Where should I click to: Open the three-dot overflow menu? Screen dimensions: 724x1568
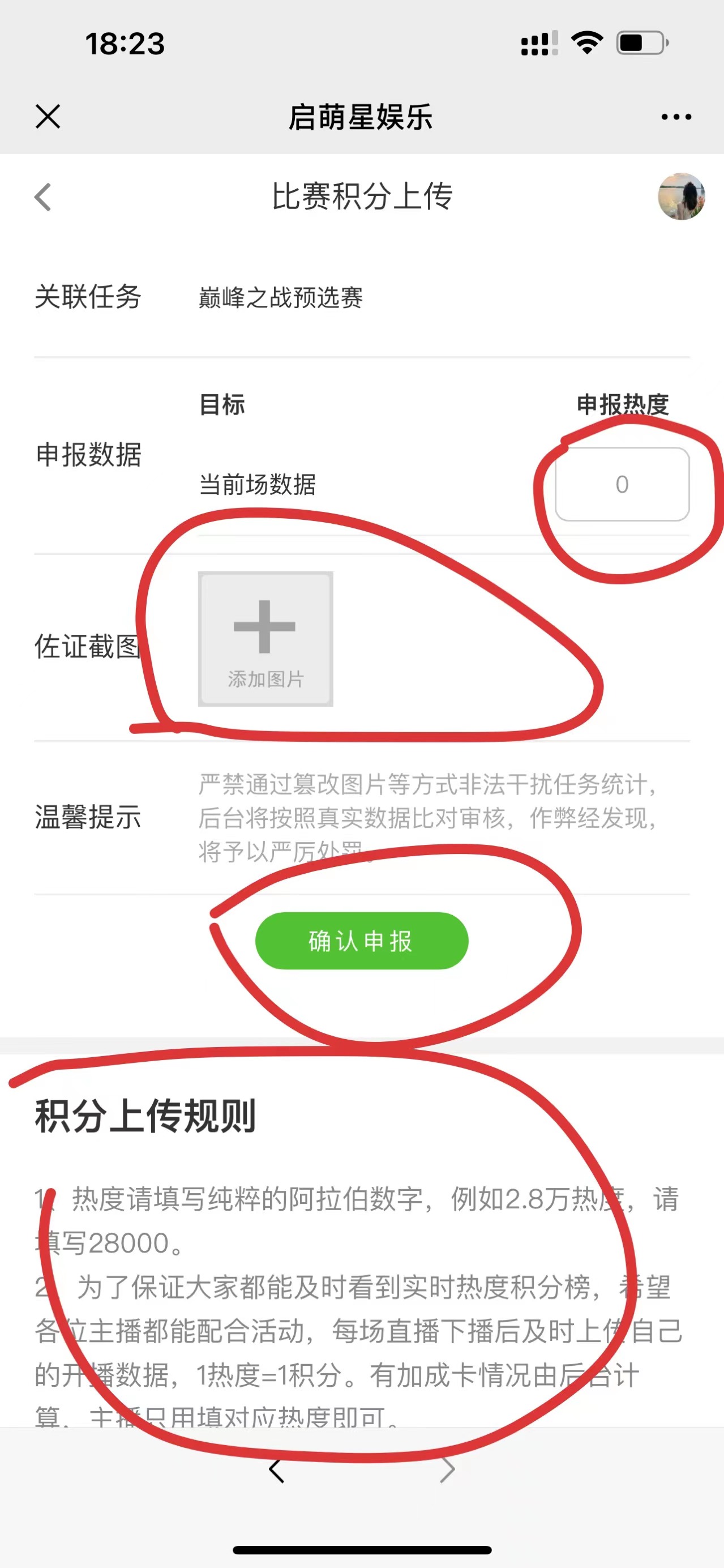(676, 116)
